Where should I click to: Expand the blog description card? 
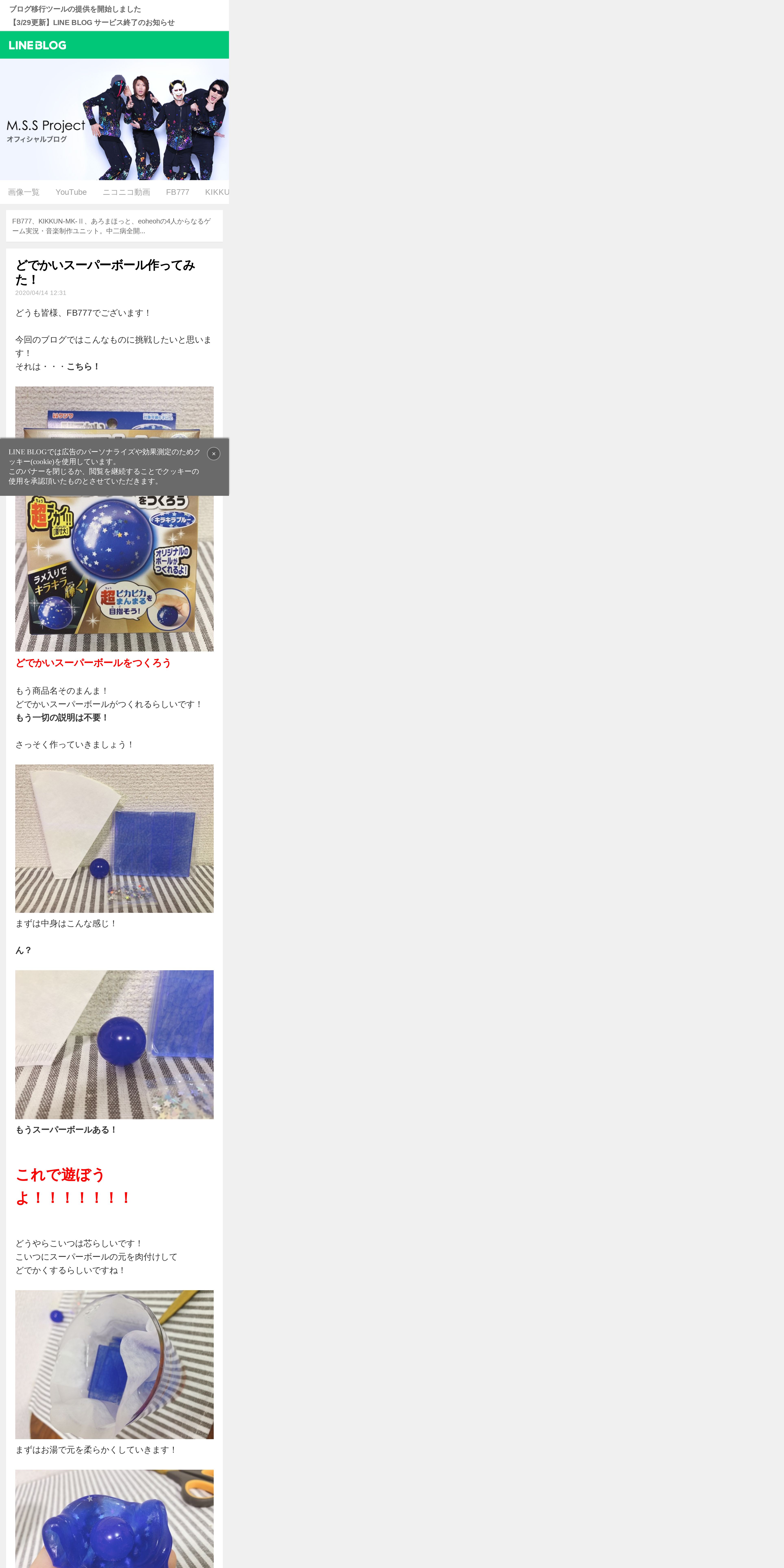(x=114, y=226)
